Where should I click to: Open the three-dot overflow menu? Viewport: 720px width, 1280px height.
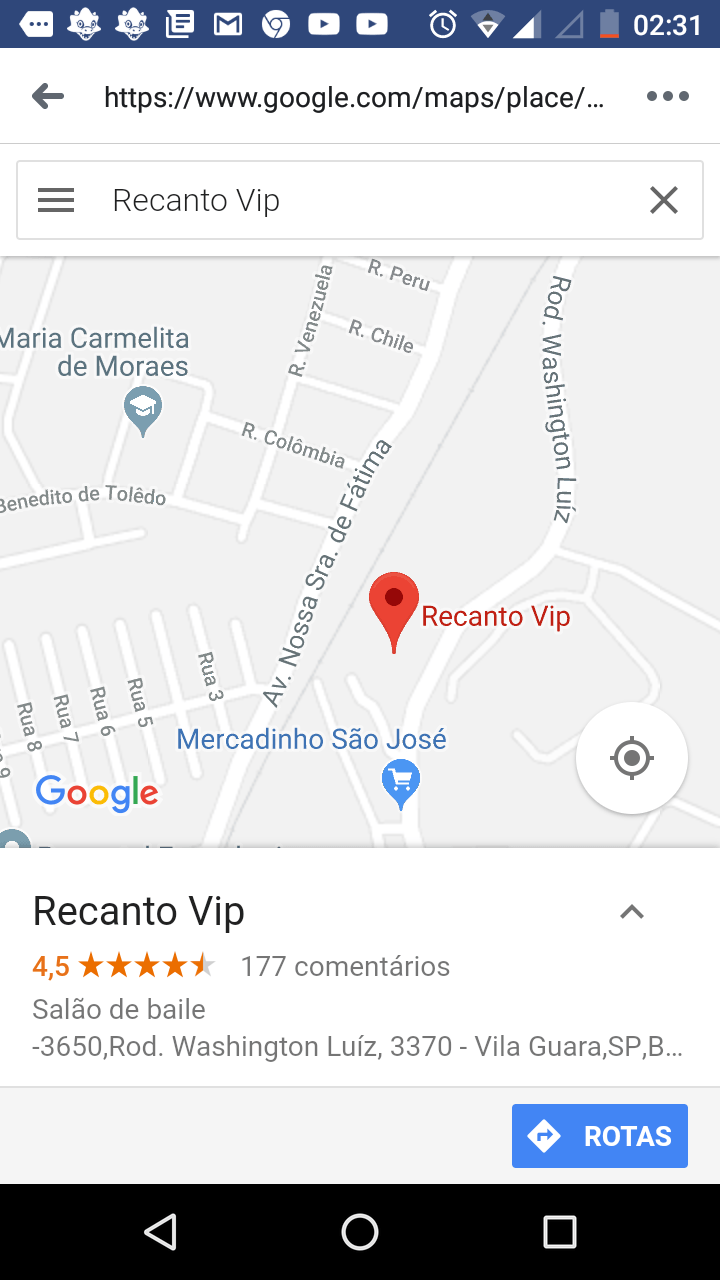(667, 96)
